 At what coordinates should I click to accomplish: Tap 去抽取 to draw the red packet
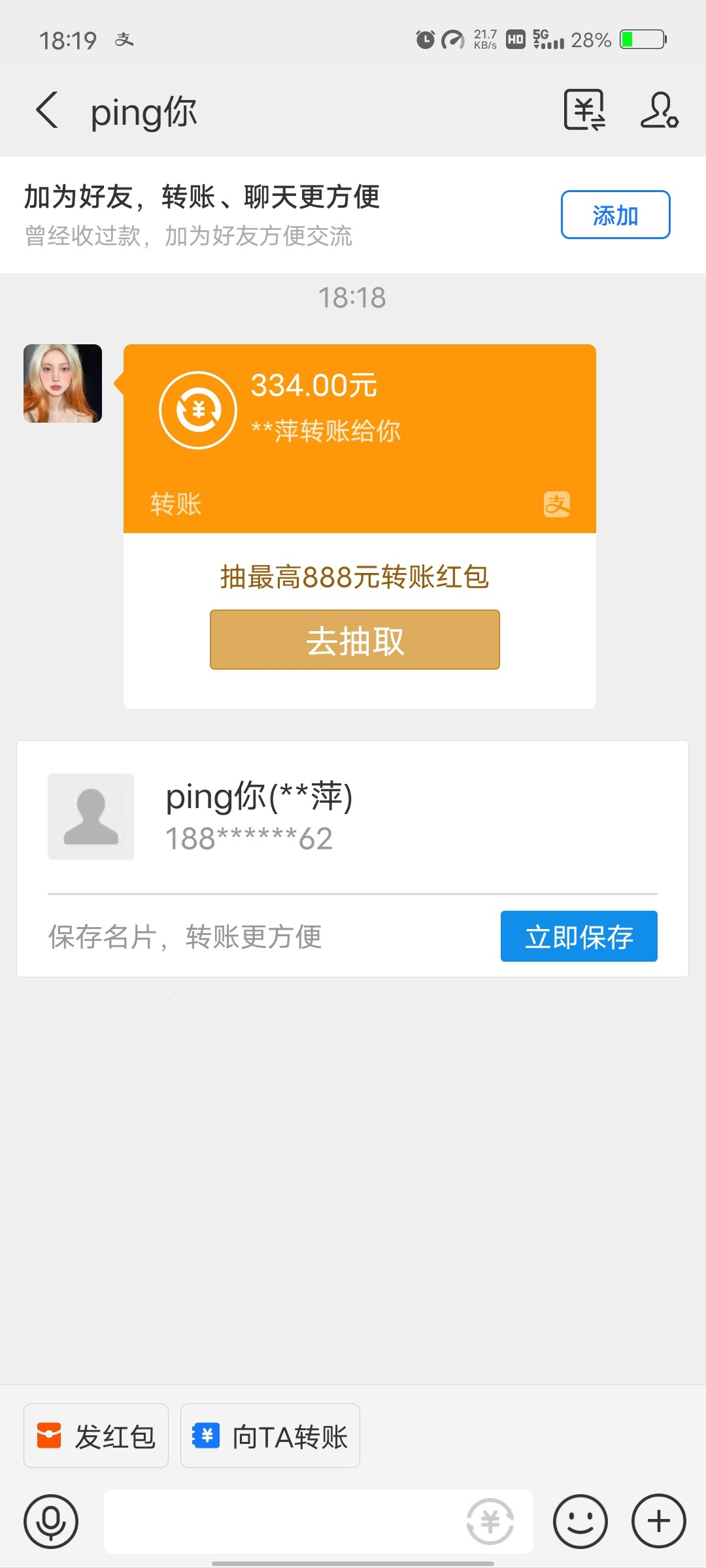[x=354, y=640]
